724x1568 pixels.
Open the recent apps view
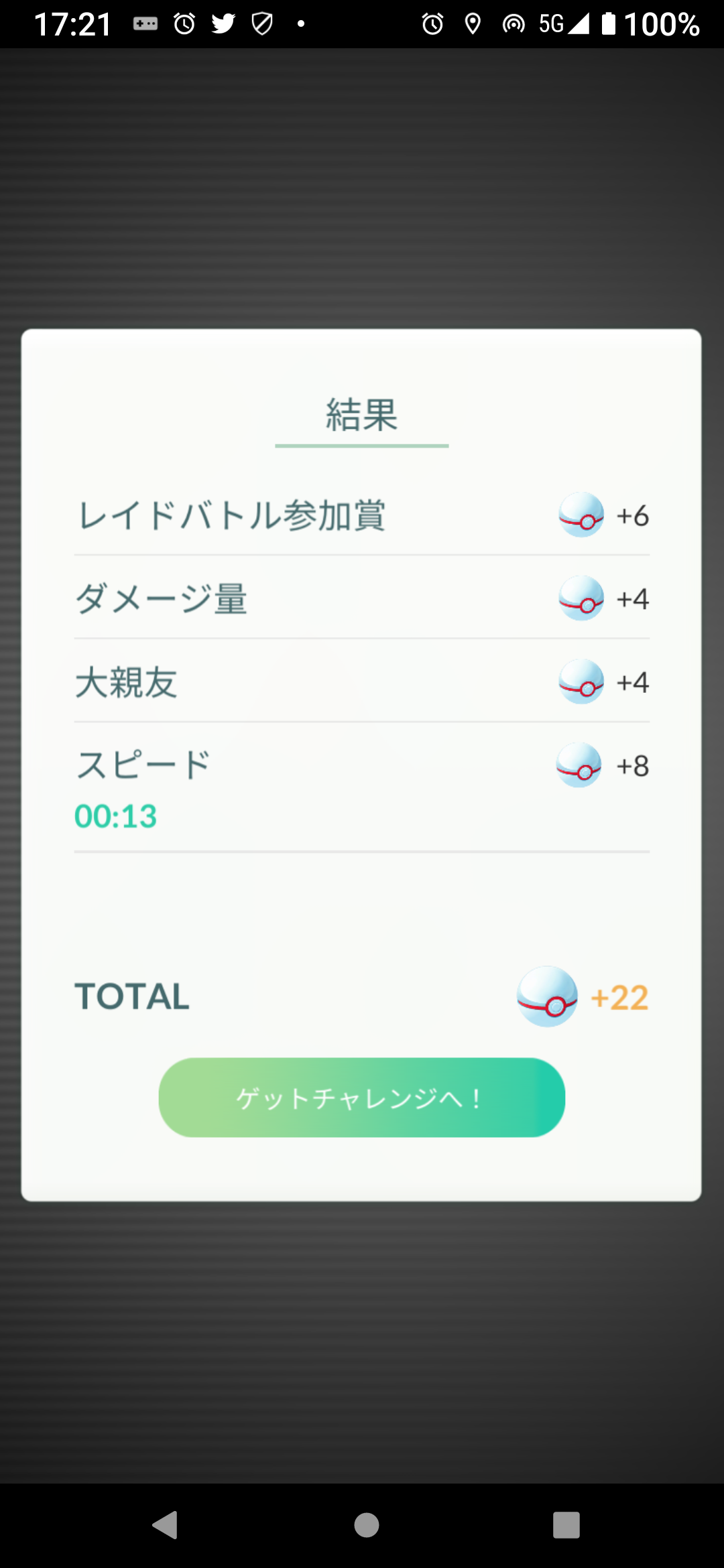click(x=566, y=1525)
